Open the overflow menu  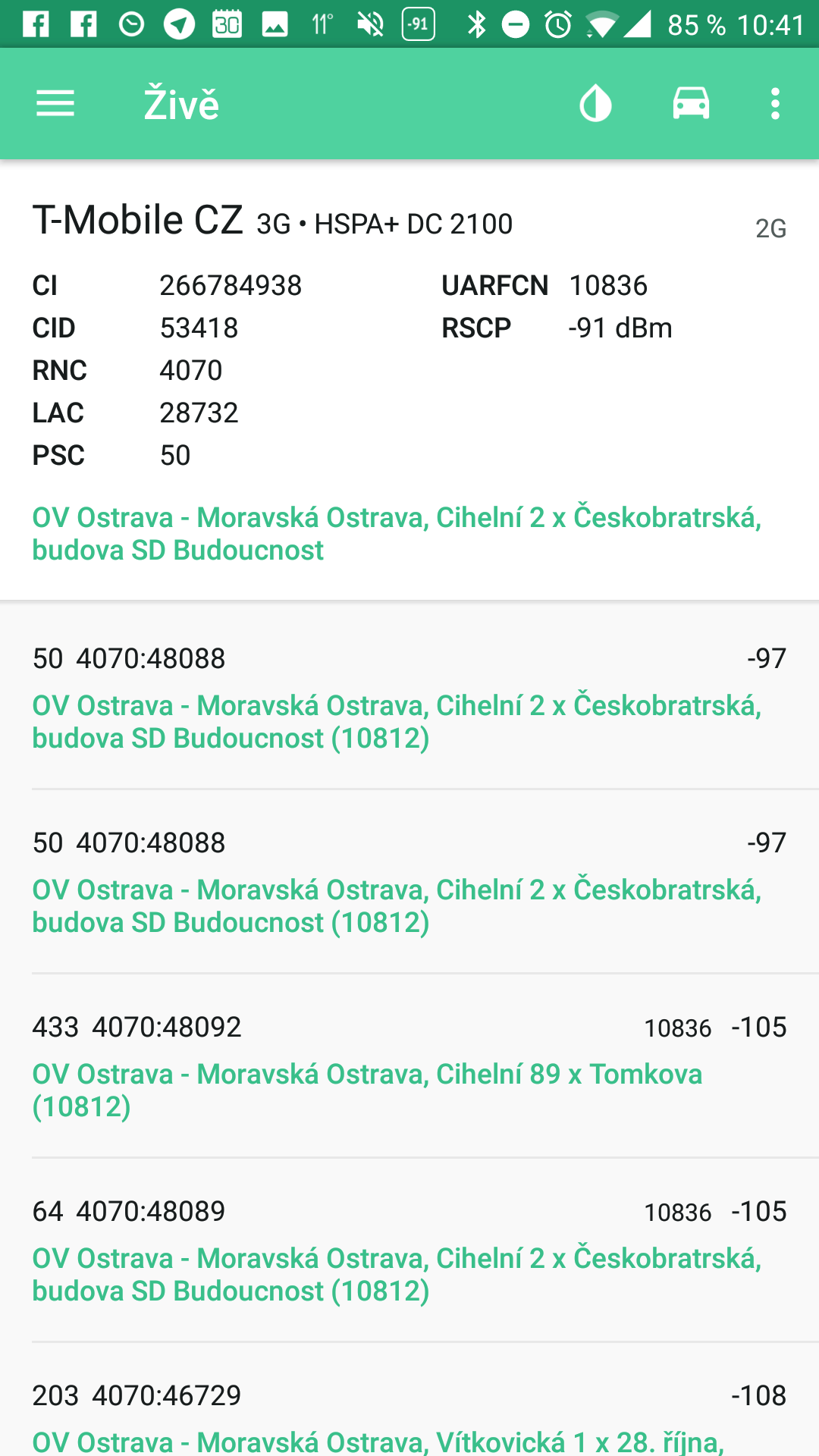pos(775,104)
